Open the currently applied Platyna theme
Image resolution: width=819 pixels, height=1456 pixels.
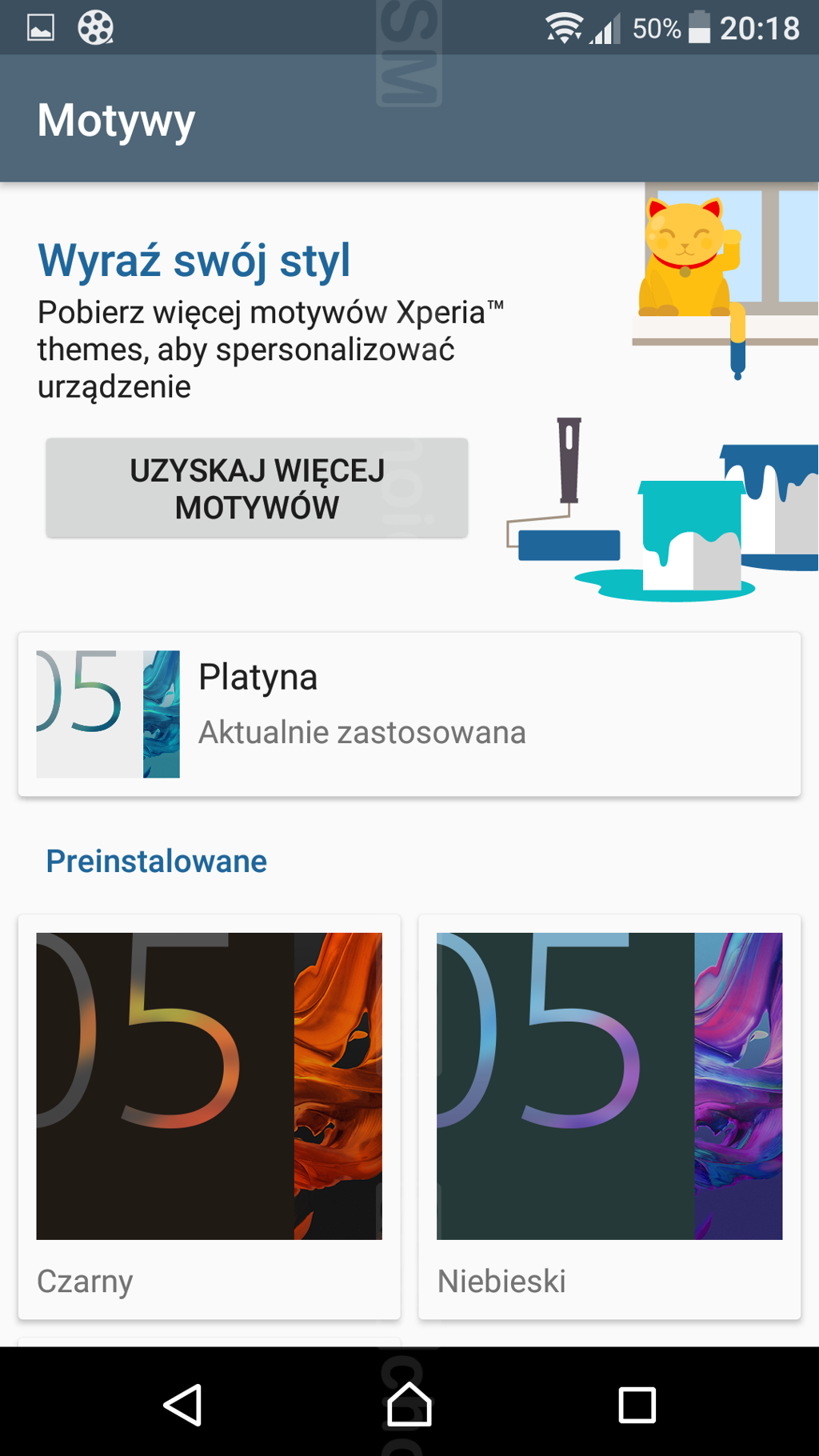pos(409,714)
